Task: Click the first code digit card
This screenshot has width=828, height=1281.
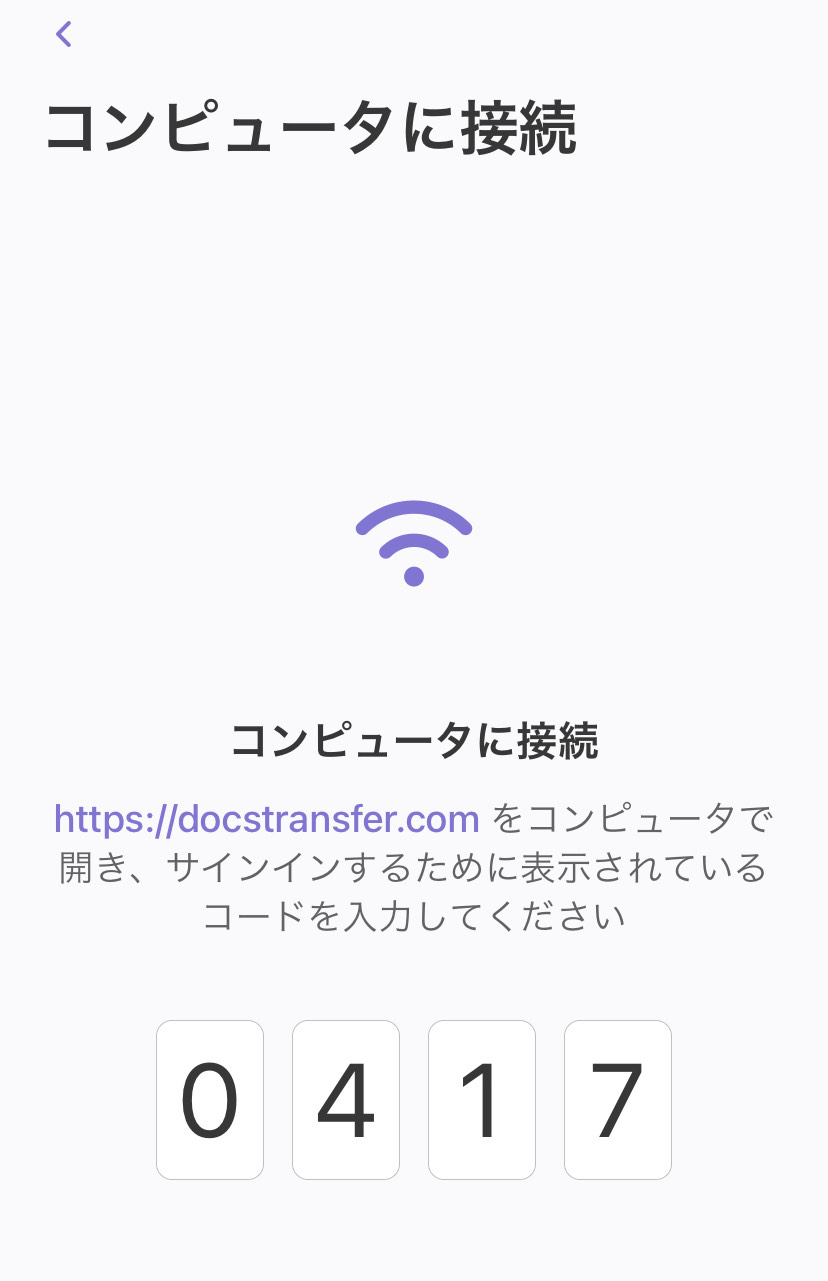Action: pyautogui.click(x=209, y=1099)
